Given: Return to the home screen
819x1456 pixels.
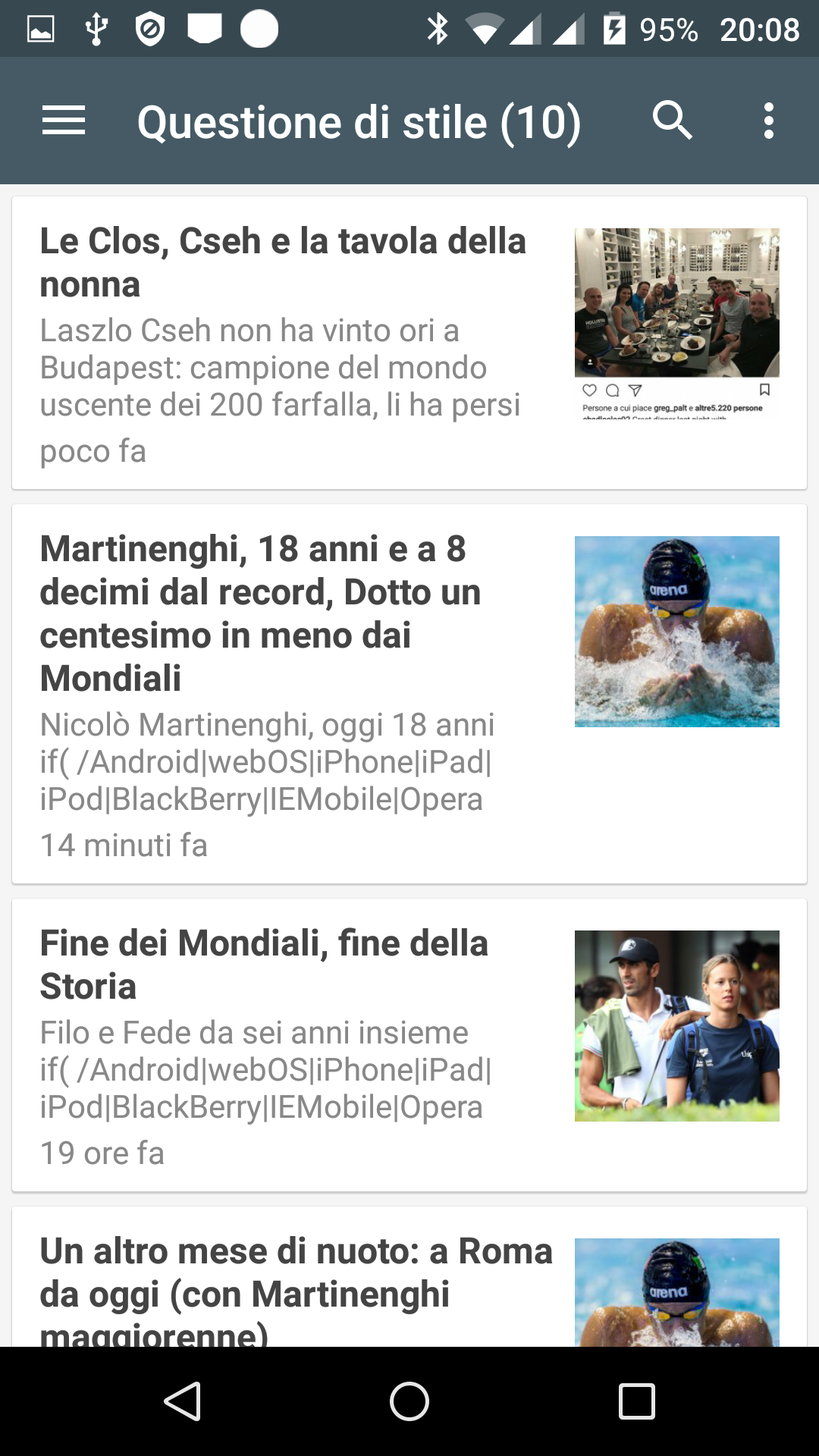Looking at the screenshot, I should click(x=409, y=1401).
